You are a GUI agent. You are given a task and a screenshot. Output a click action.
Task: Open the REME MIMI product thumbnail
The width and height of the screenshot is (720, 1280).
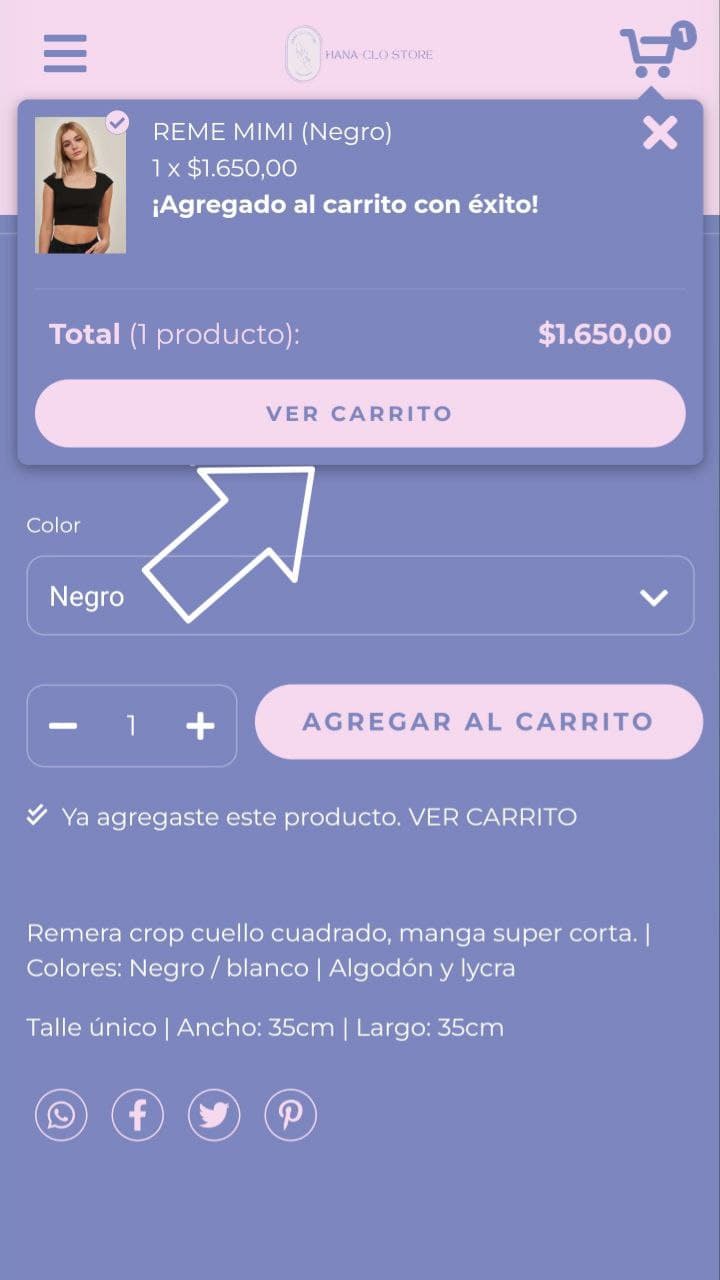click(80, 185)
